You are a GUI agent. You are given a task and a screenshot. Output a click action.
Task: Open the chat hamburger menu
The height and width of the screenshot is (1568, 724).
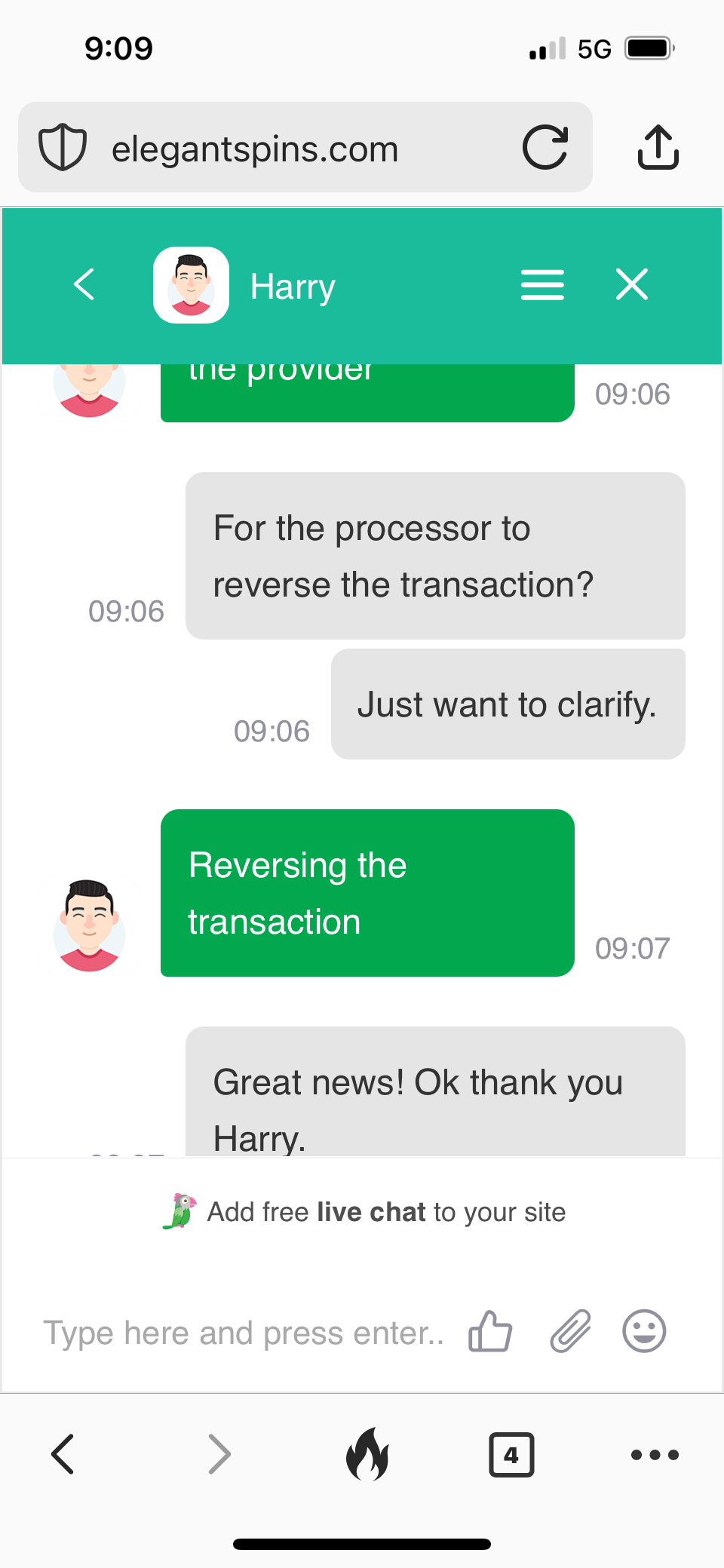[542, 285]
